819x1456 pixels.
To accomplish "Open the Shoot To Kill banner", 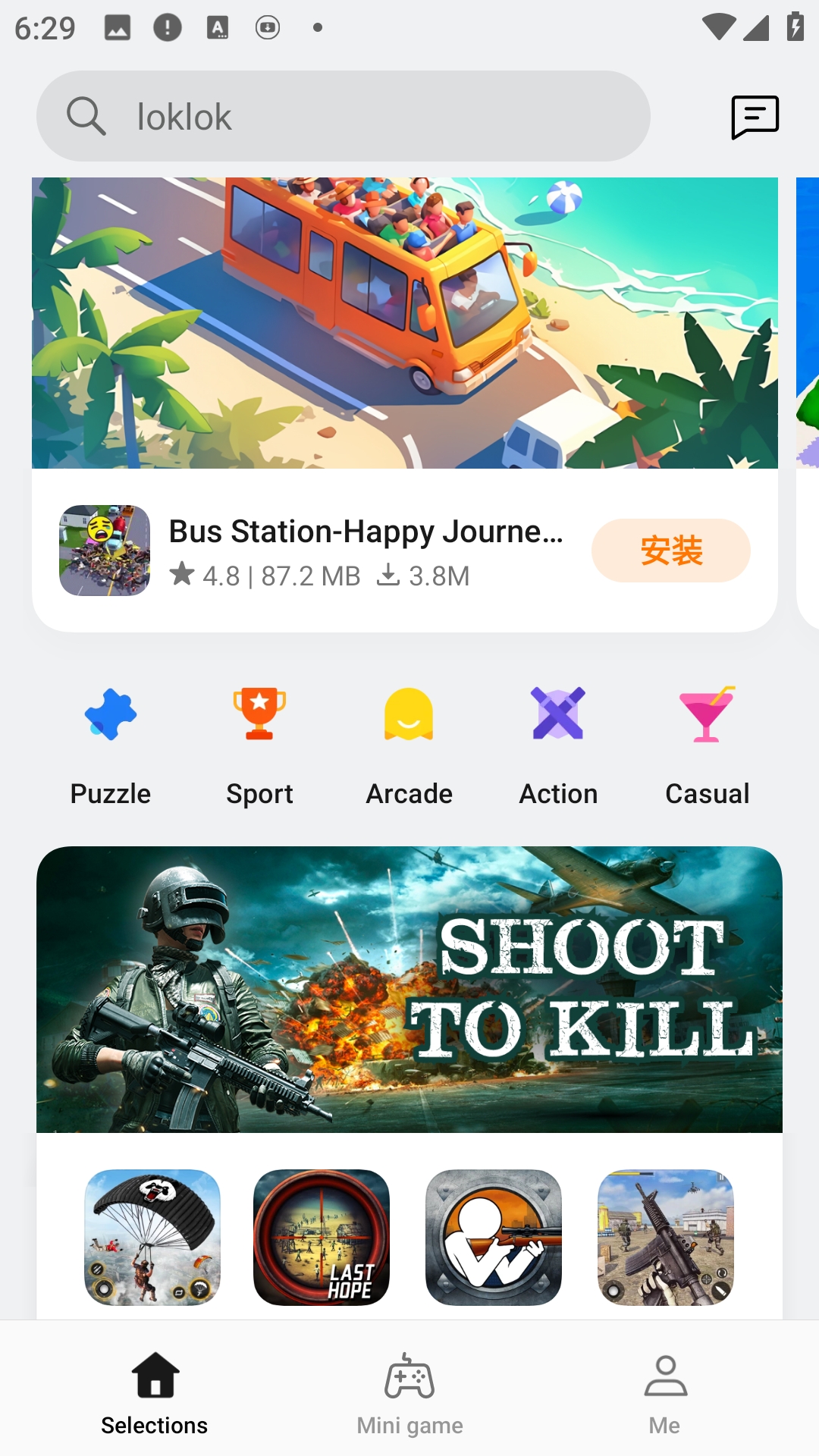I will click(x=409, y=989).
